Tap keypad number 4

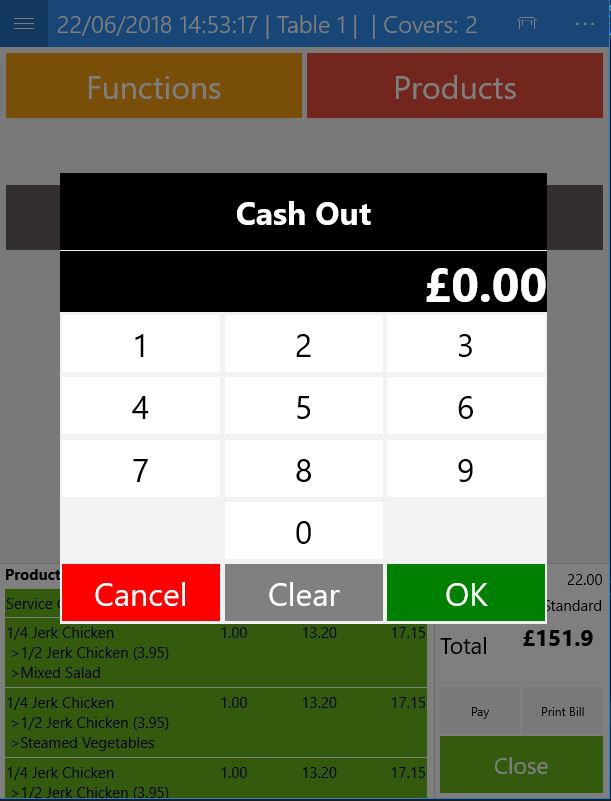(141, 407)
